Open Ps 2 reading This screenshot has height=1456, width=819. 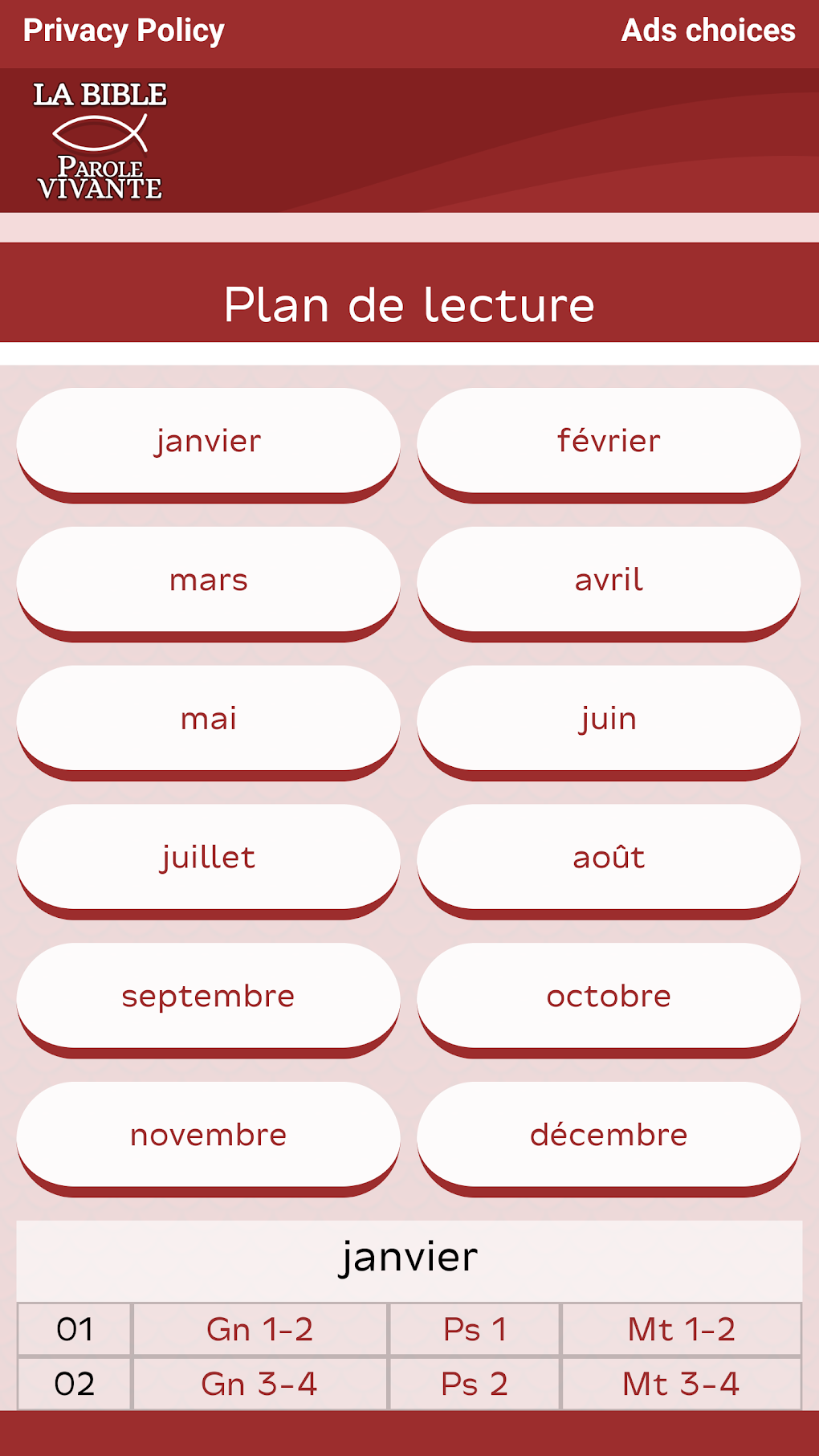coord(475,1384)
